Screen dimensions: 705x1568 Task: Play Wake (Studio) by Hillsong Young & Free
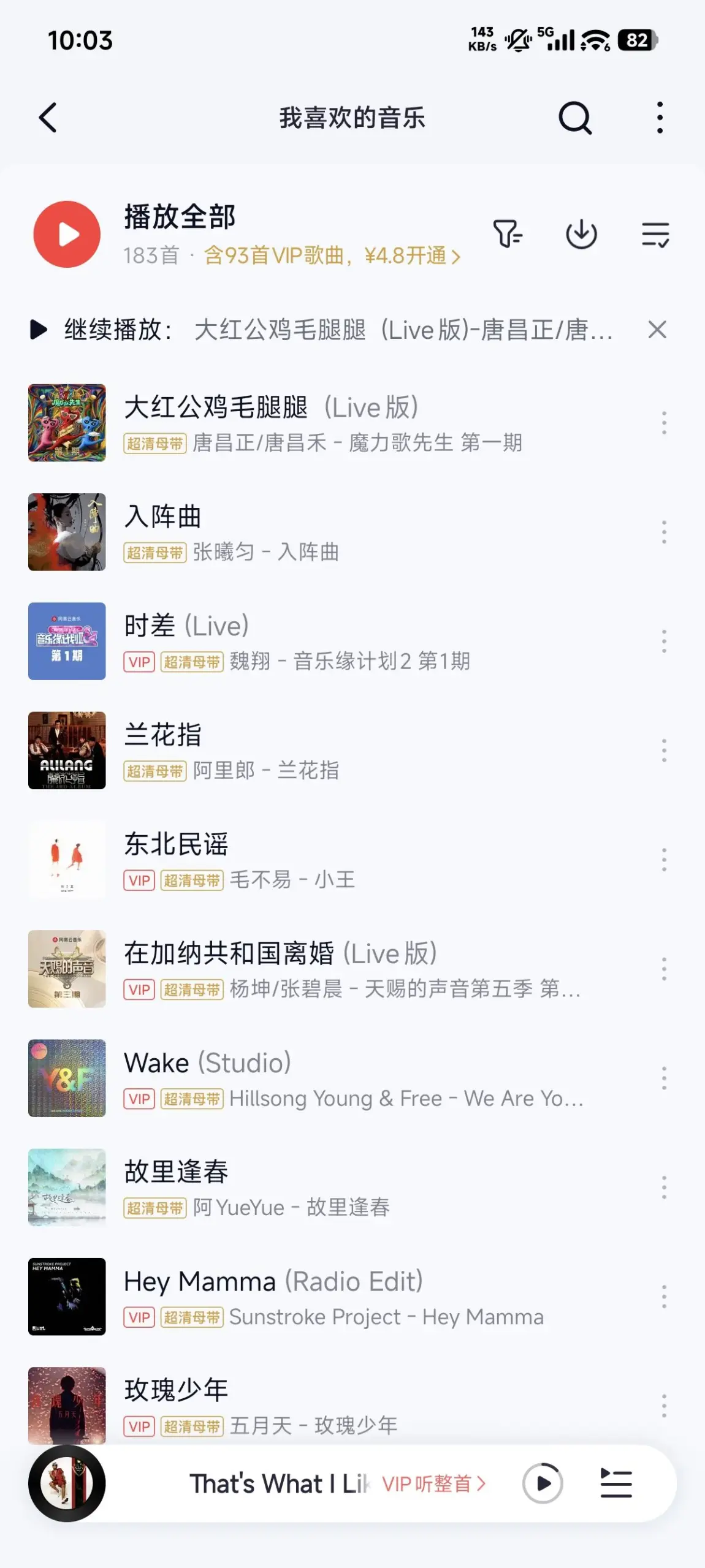(307, 1078)
